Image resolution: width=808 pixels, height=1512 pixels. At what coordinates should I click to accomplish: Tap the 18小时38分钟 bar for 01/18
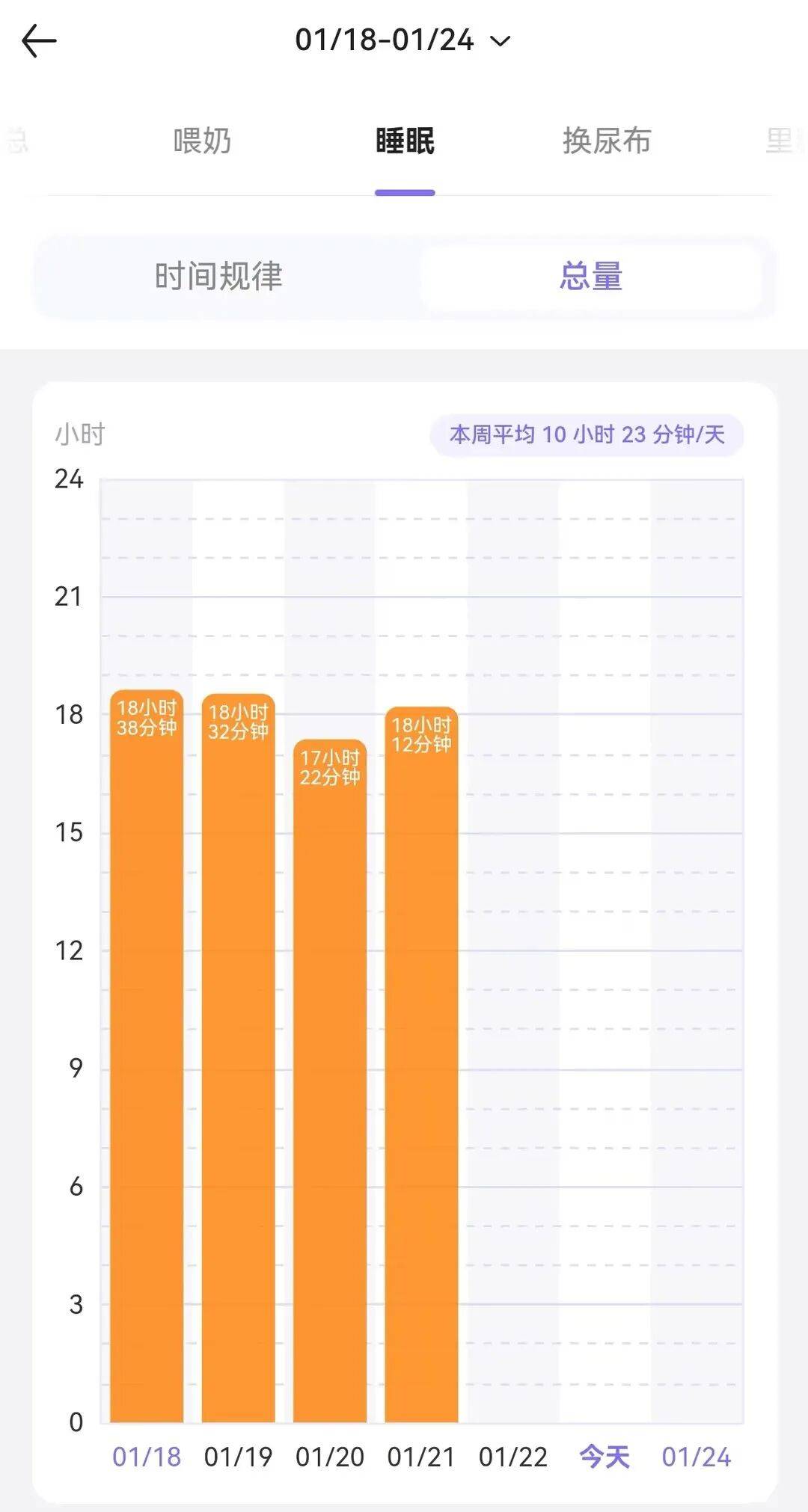coord(147,1054)
